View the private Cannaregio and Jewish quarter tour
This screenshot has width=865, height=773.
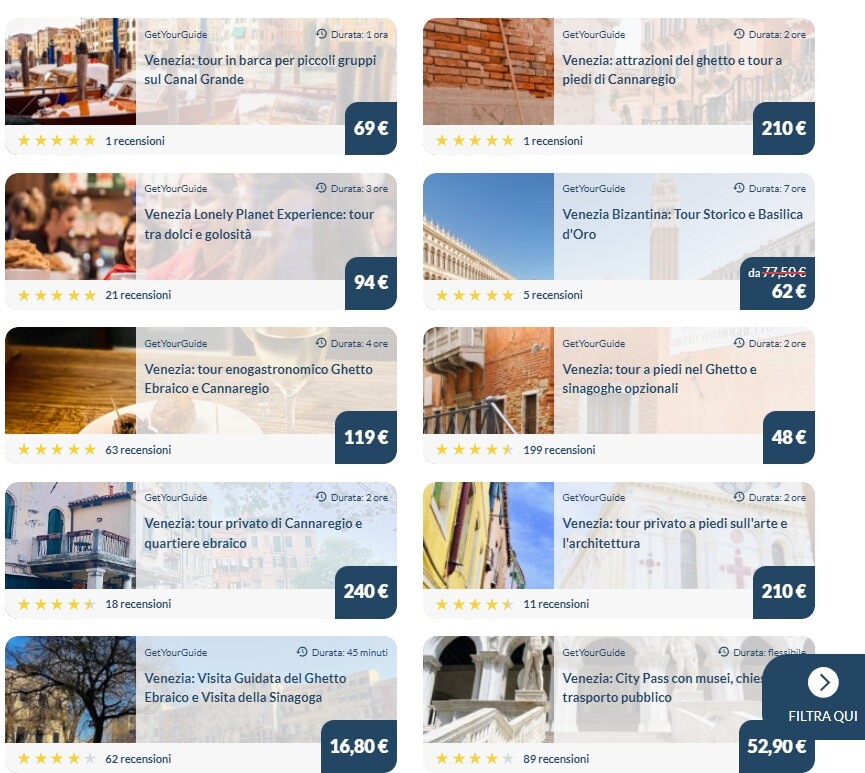253,533
